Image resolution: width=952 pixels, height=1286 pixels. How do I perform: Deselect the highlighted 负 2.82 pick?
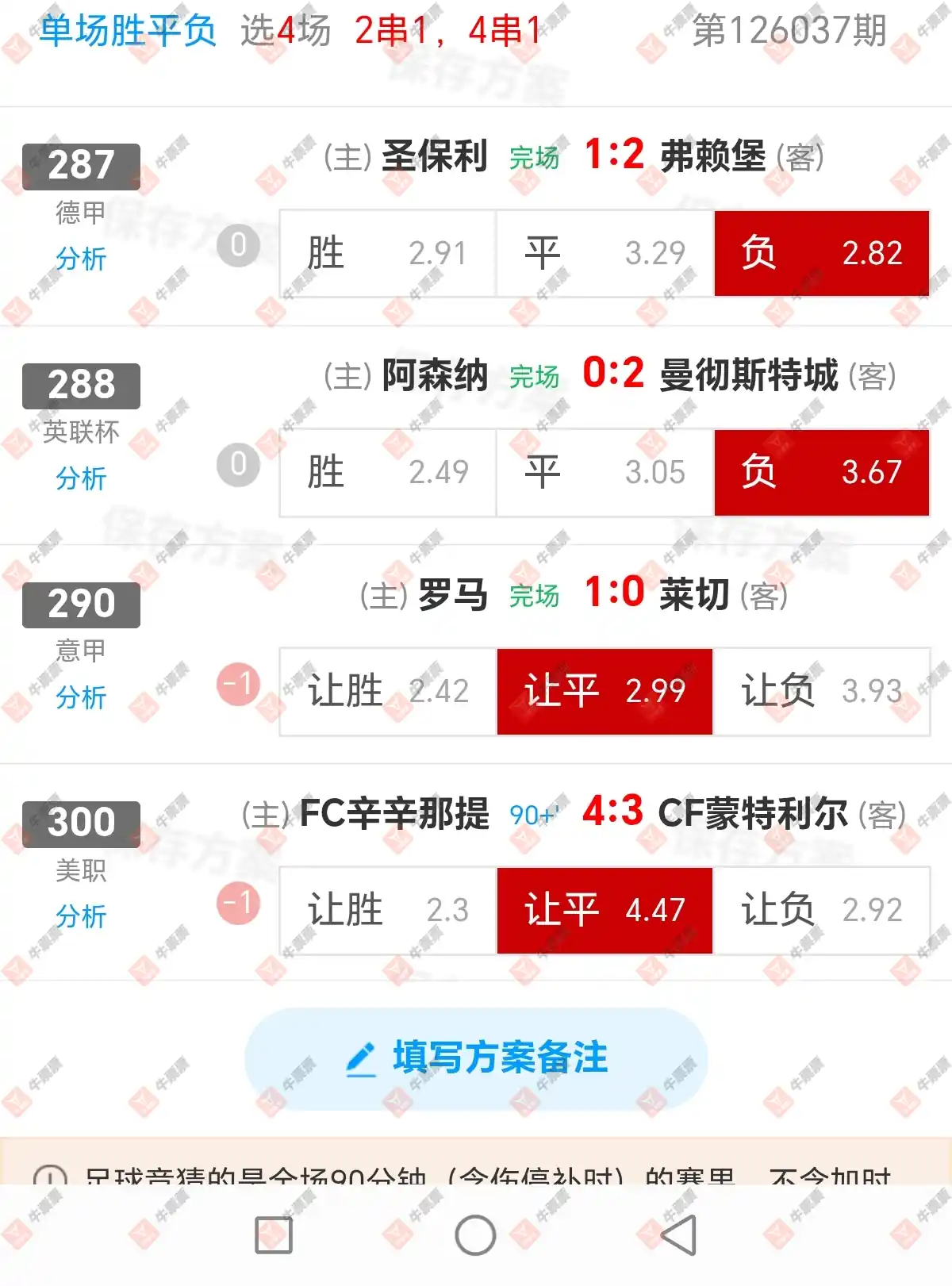821,252
